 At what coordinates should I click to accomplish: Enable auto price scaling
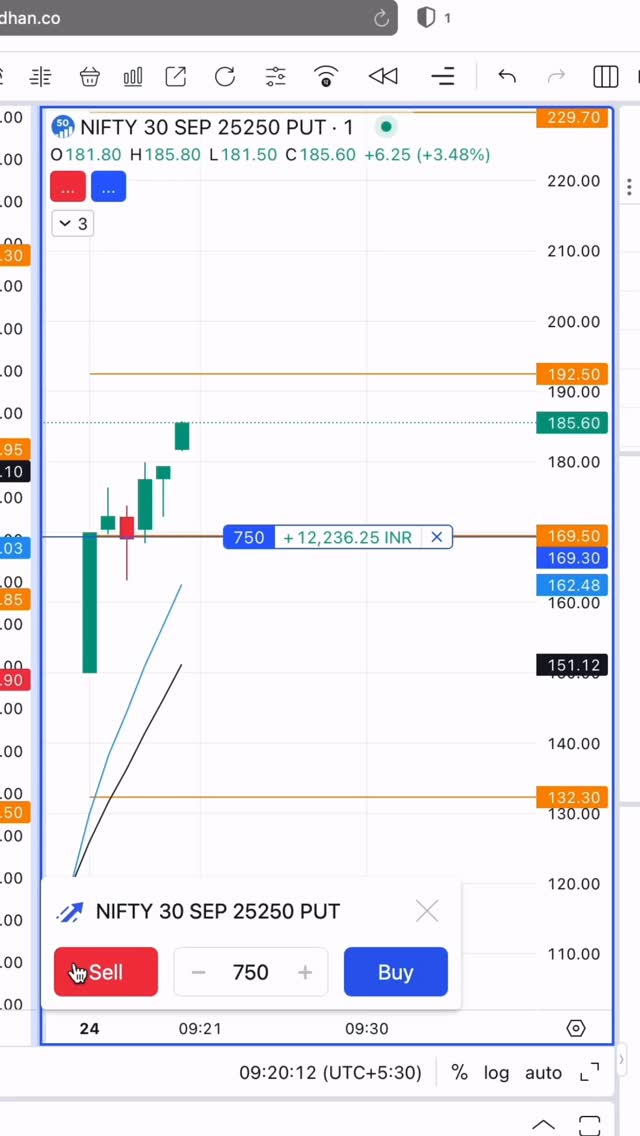point(543,1072)
